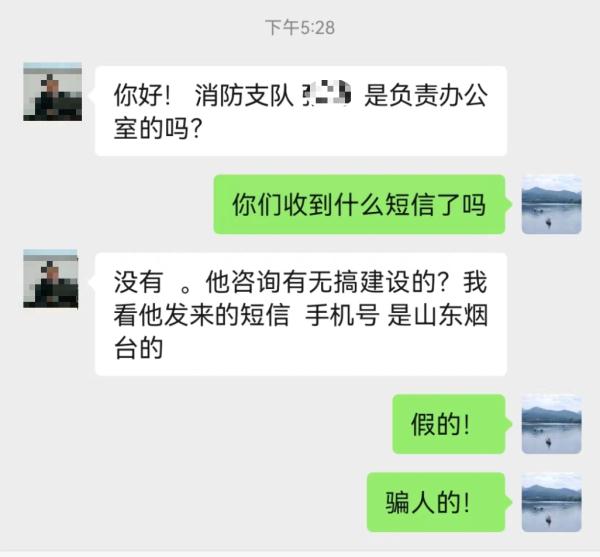Tap the avatar beside 假的! message

tap(551, 424)
